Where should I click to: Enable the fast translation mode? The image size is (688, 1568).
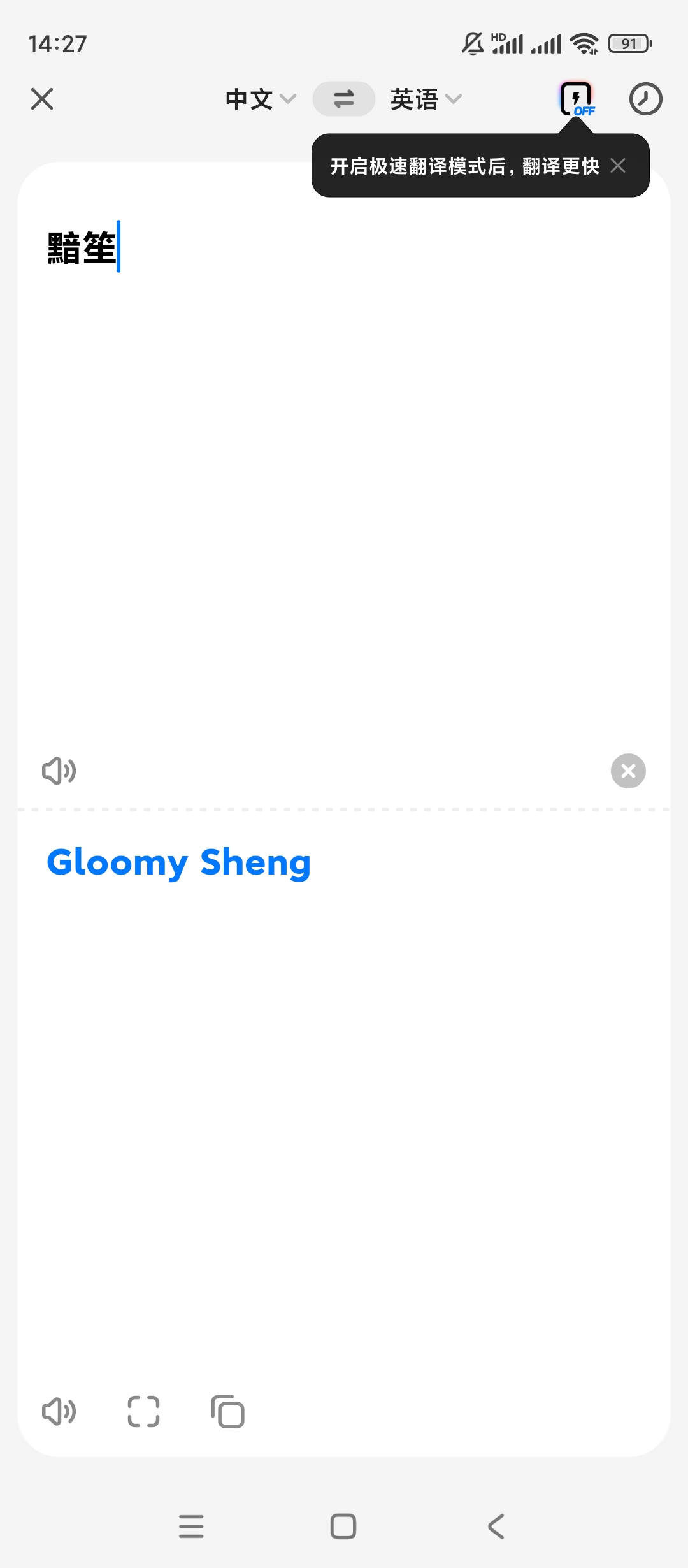(577, 99)
